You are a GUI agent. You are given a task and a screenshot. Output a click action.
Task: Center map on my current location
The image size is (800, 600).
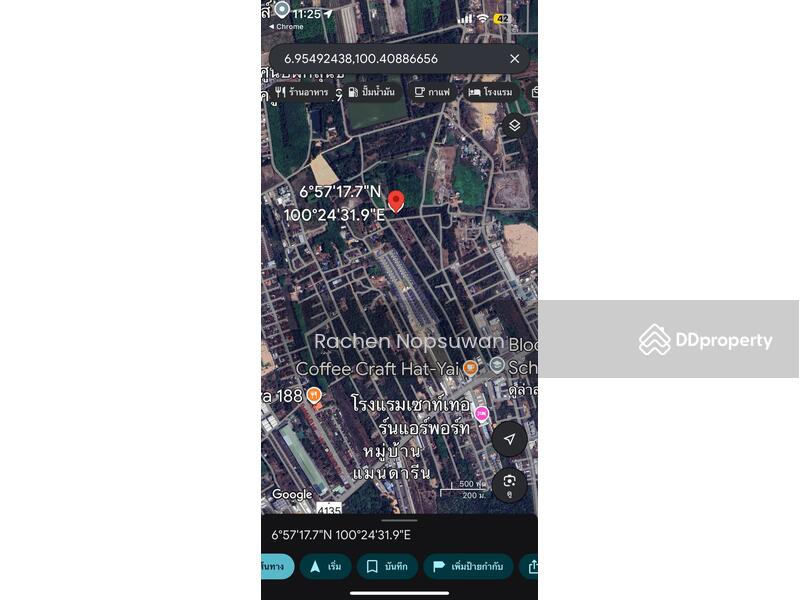tap(509, 439)
